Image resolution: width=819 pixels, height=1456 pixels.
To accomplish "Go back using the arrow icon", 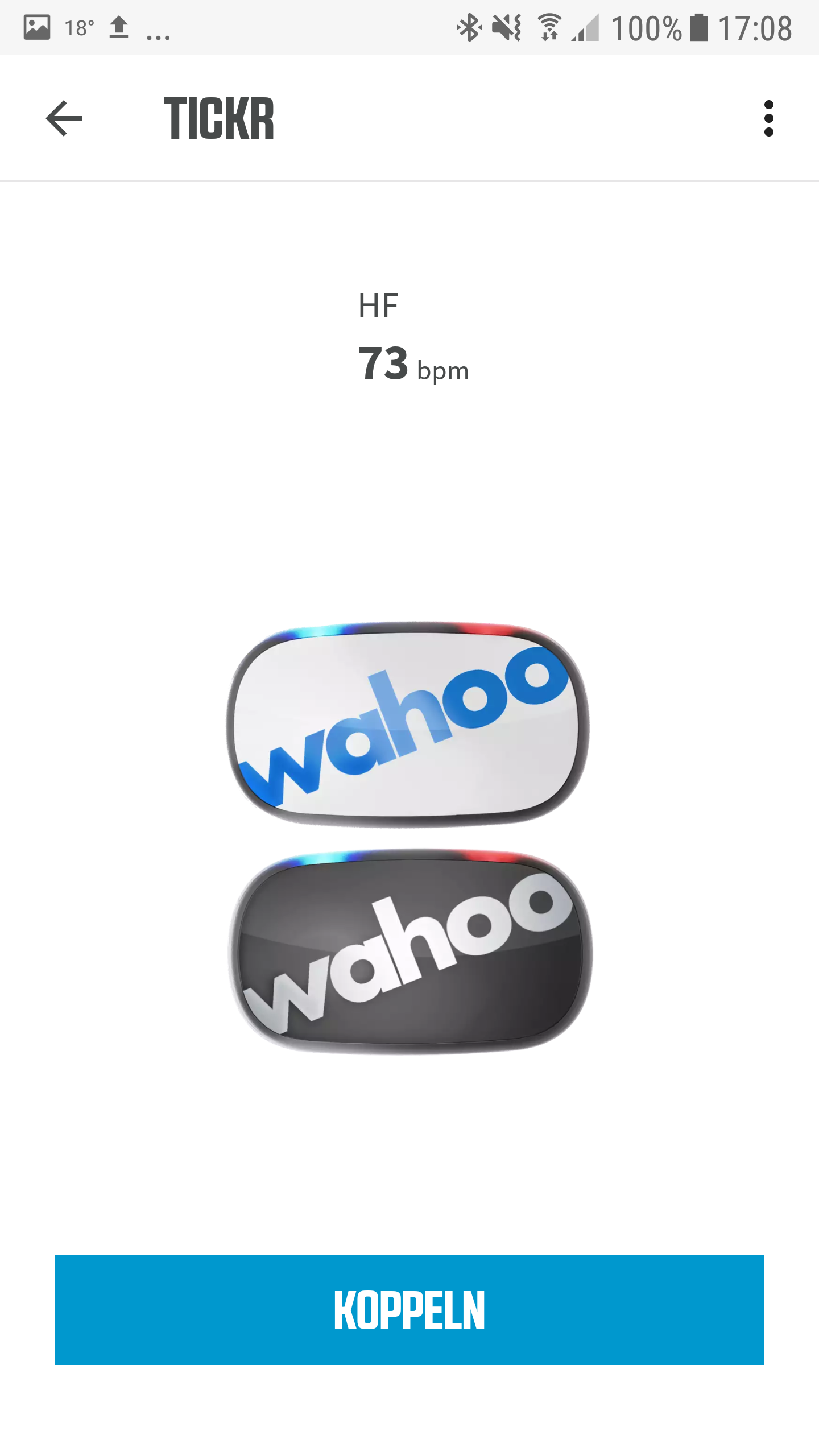I will (x=64, y=118).
